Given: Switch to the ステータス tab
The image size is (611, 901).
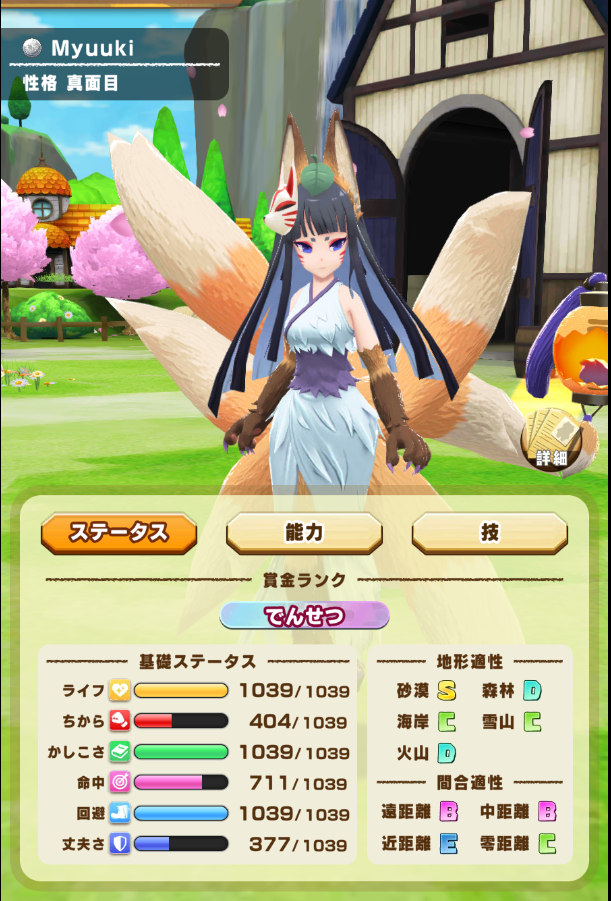Looking at the screenshot, I should coord(119,533).
